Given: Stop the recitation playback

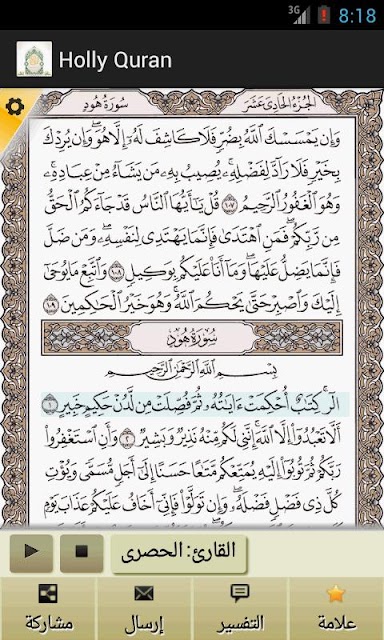Looking at the screenshot, I should point(82,553).
